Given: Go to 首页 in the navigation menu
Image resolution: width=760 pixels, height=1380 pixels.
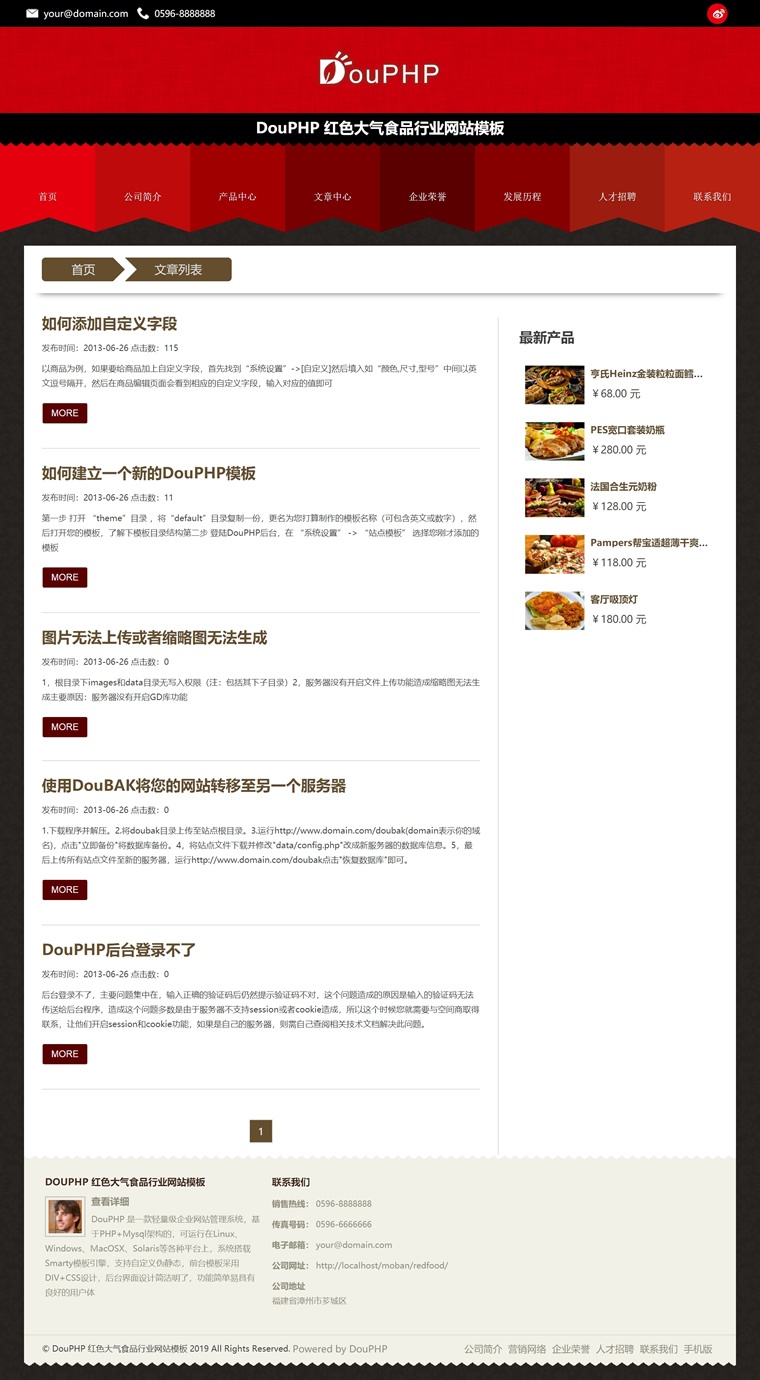Looking at the screenshot, I should tap(47, 197).
